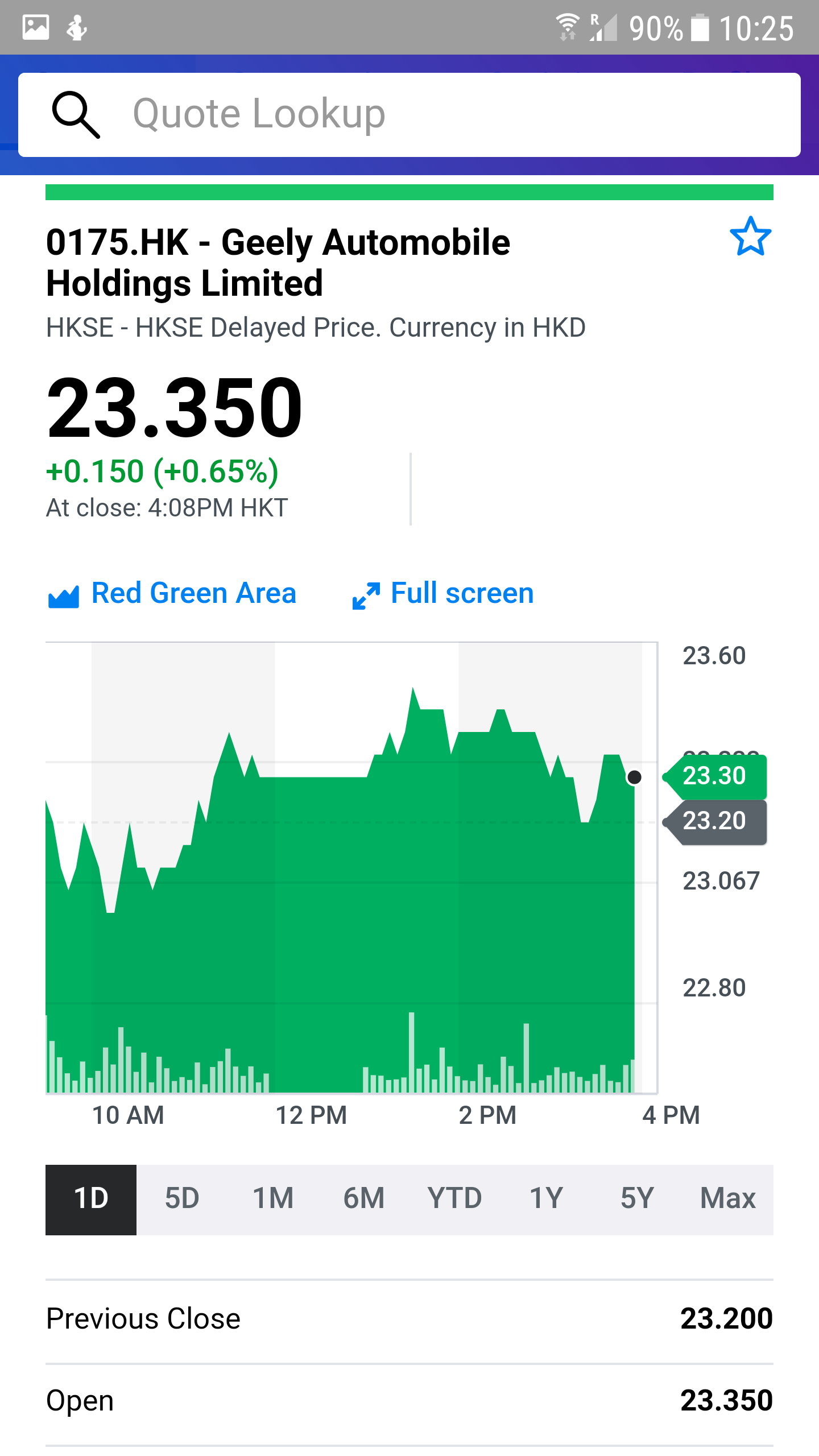Viewport: 819px width, 1456px height.
Task: Select the YTD chart range
Action: [x=454, y=1199]
